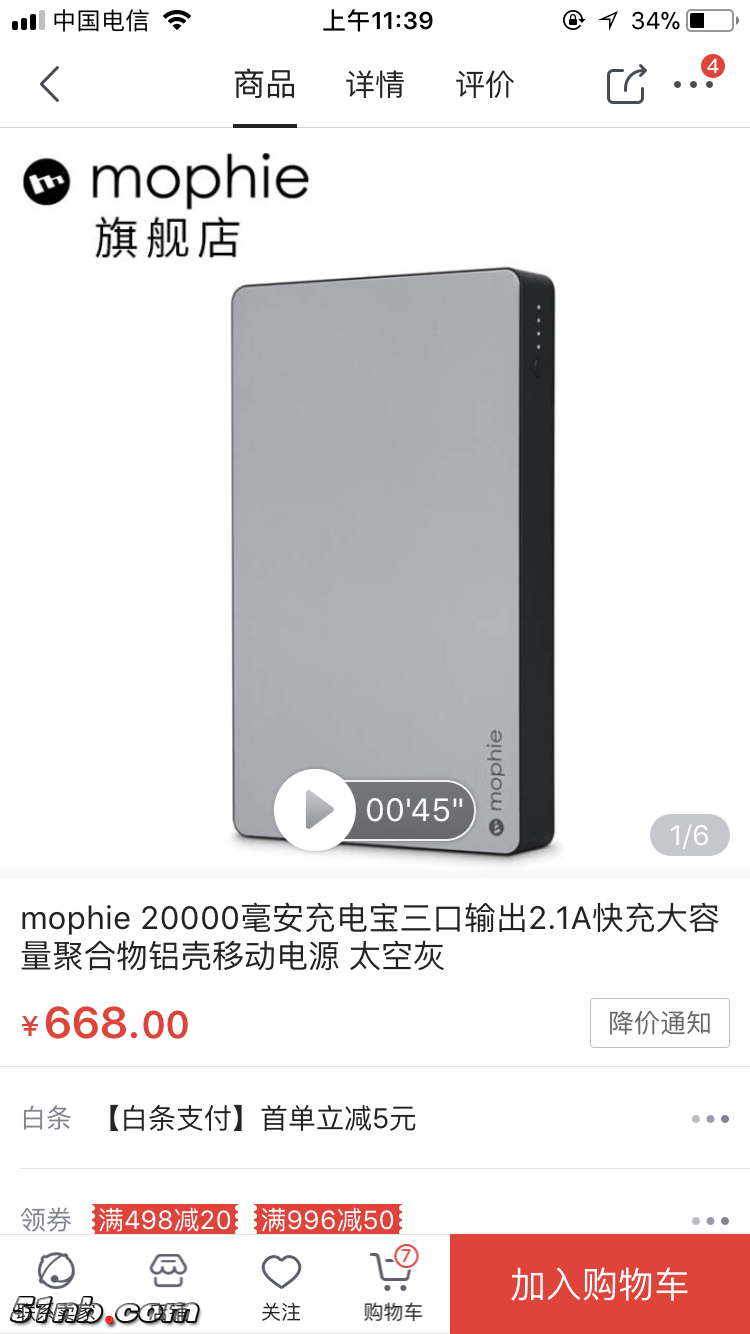Switch to the 评价 tab

pyautogui.click(x=485, y=85)
